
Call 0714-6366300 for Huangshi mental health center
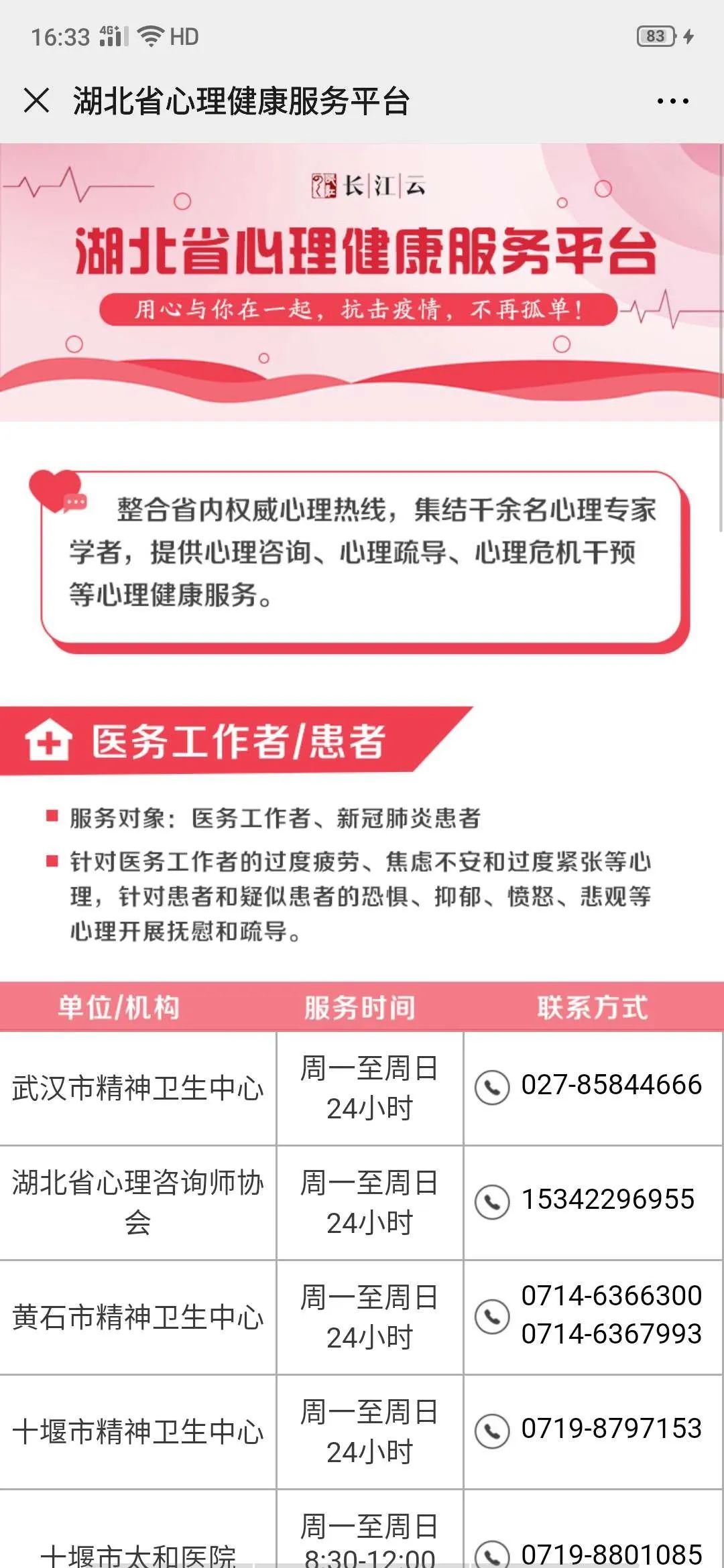coord(611,1295)
